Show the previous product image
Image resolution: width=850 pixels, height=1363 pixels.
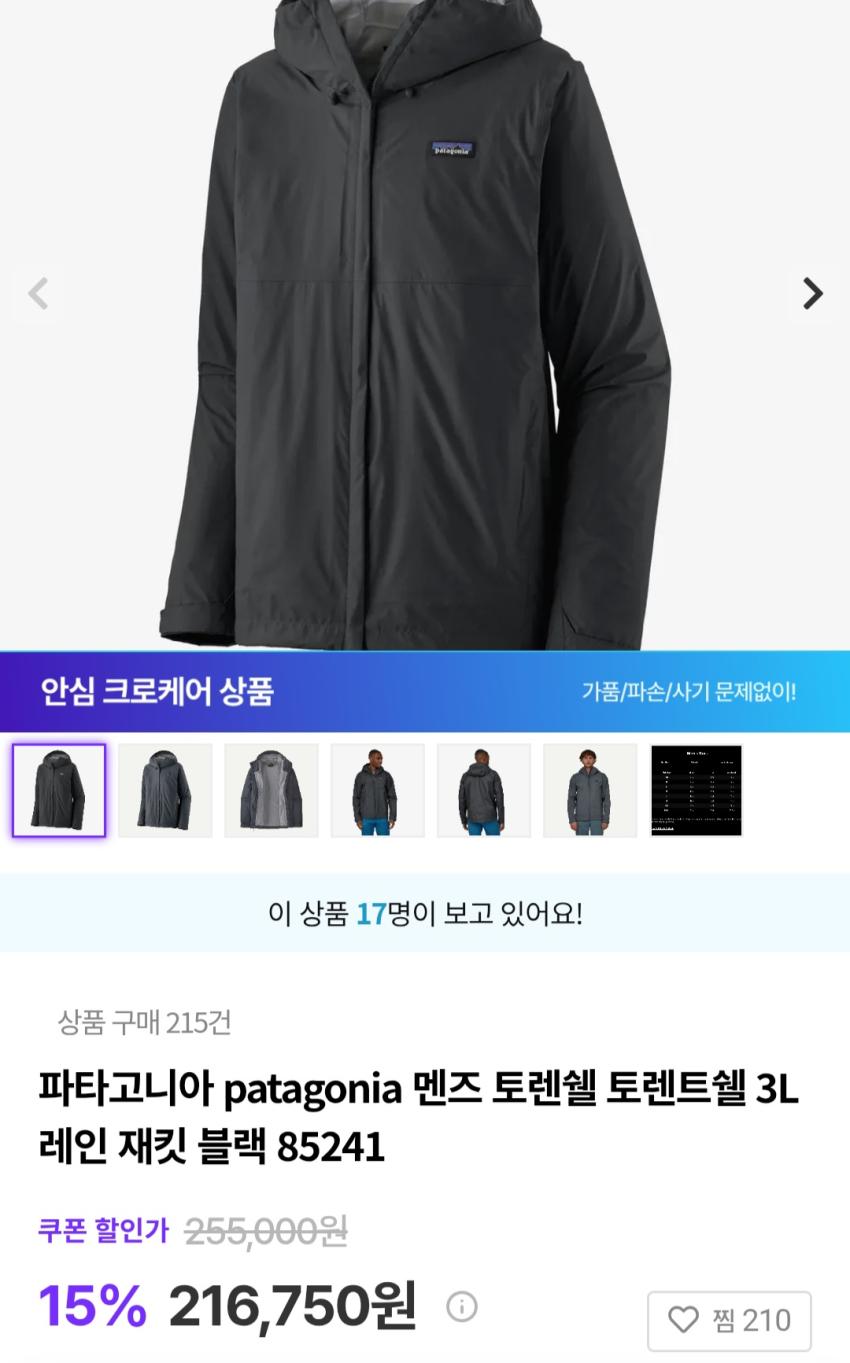(x=38, y=293)
